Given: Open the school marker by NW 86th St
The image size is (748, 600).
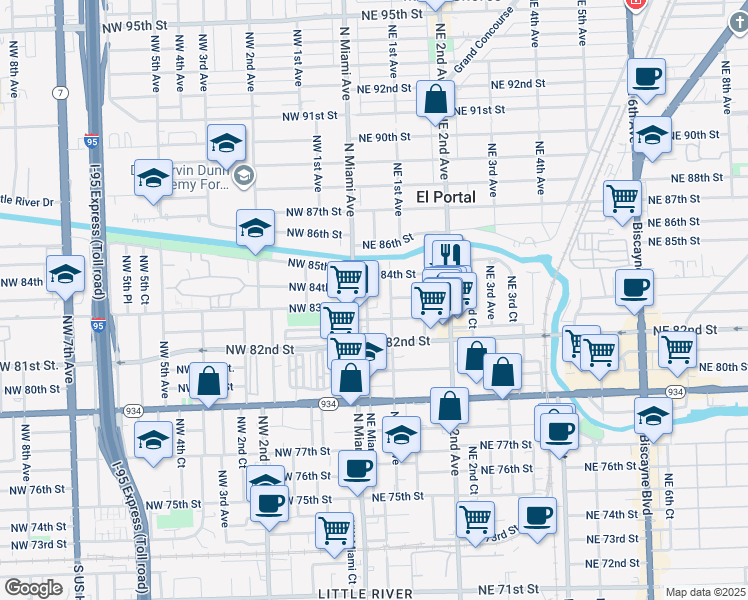Looking at the screenshot, I should (x=256, y=228).
